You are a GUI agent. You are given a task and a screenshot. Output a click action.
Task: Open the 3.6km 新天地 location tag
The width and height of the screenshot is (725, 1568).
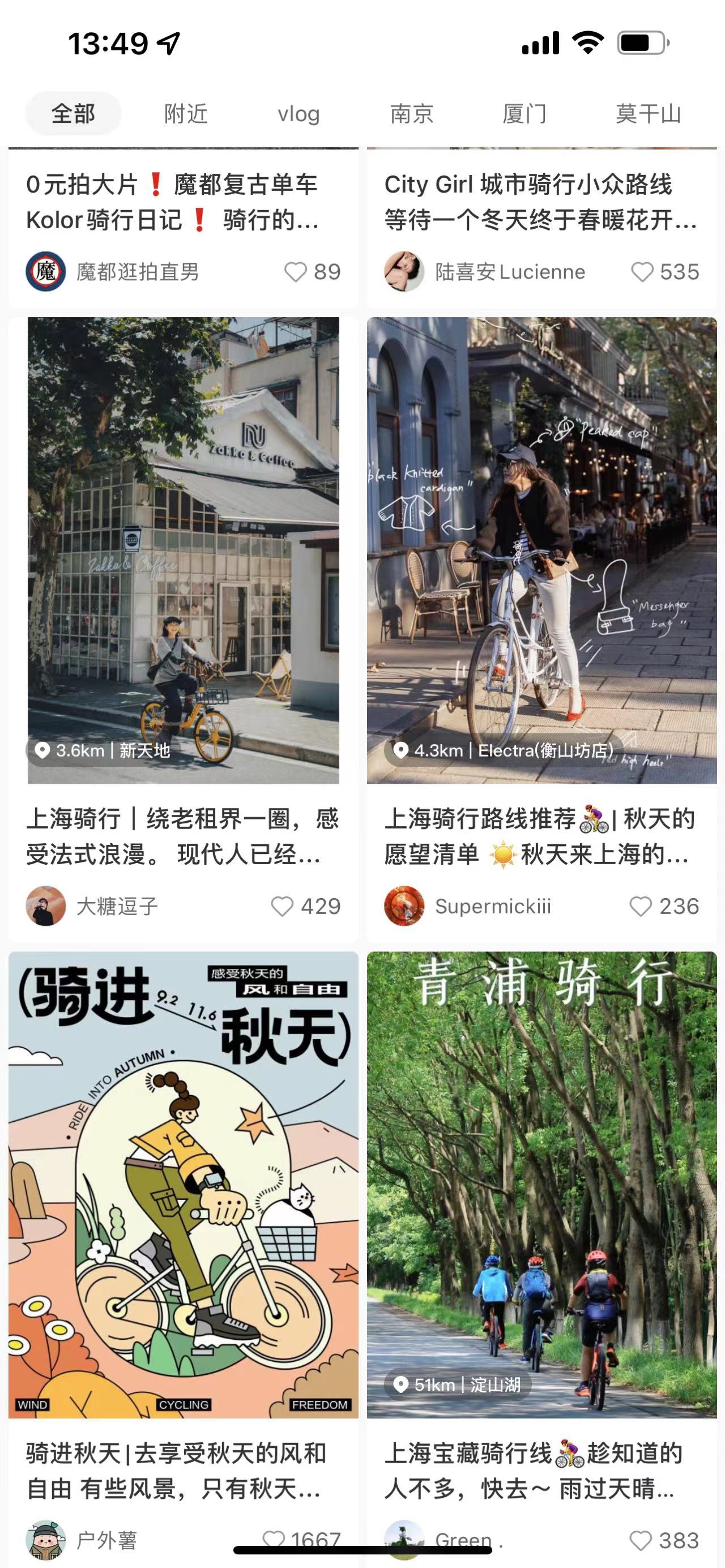point(103,750)
